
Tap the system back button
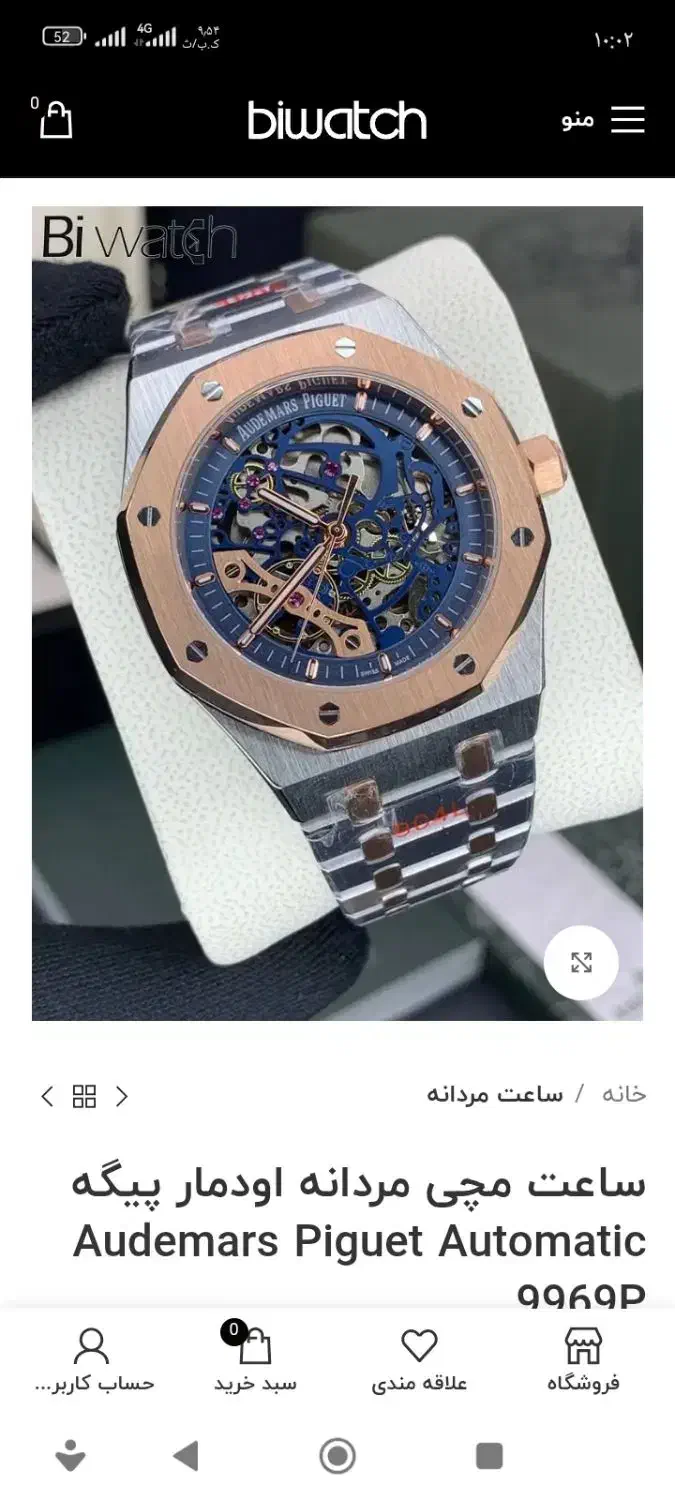pyautogui.click(x=186, y=1455)
